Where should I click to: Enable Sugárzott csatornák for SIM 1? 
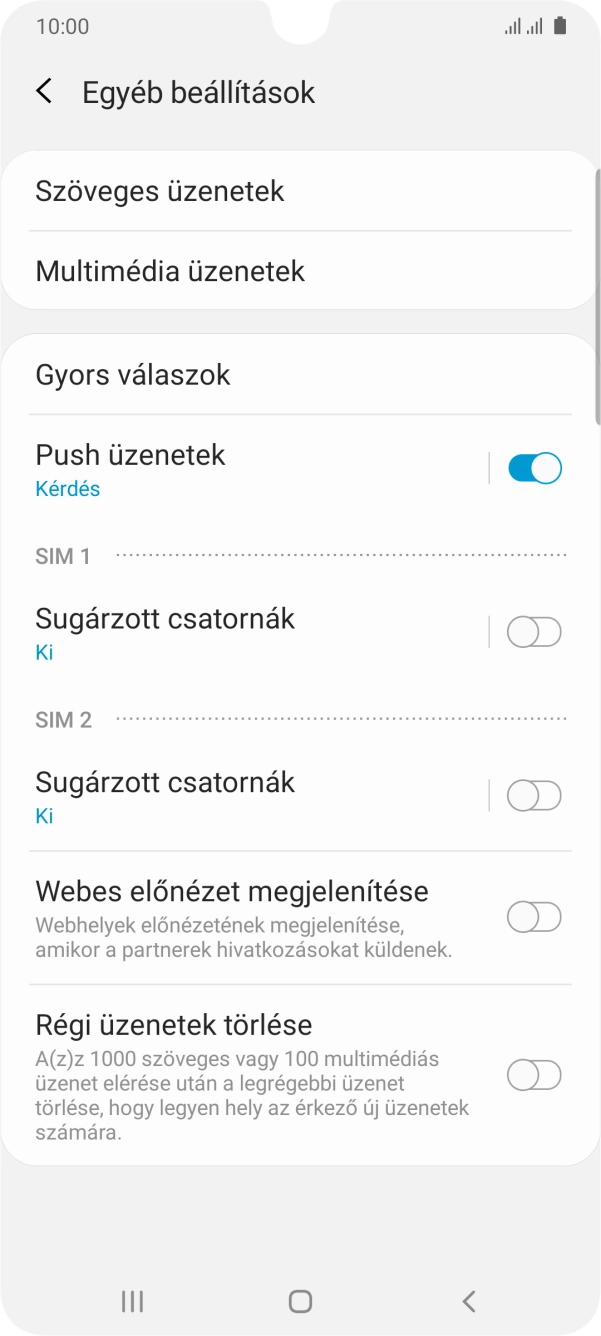[x=534, y=632]
